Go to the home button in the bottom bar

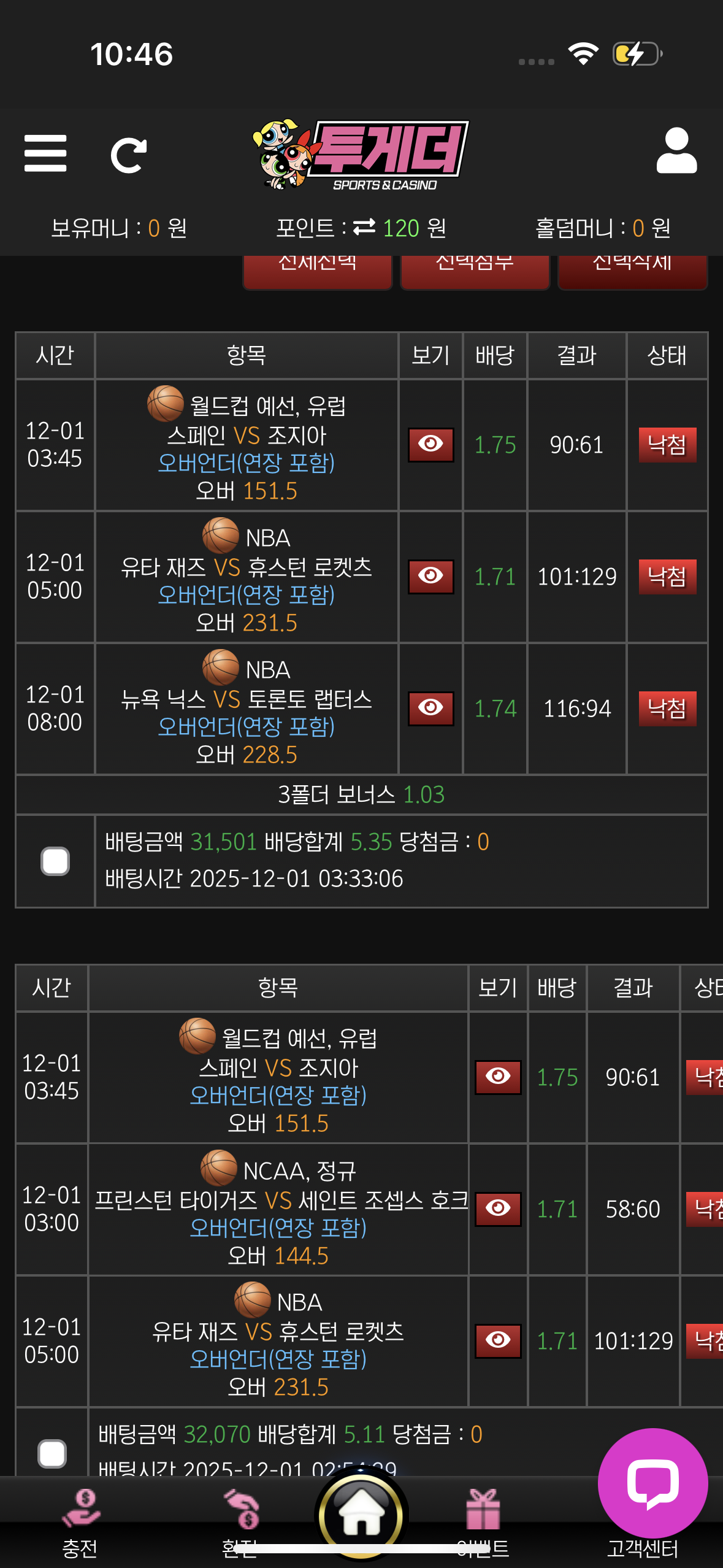[361, 1515]
